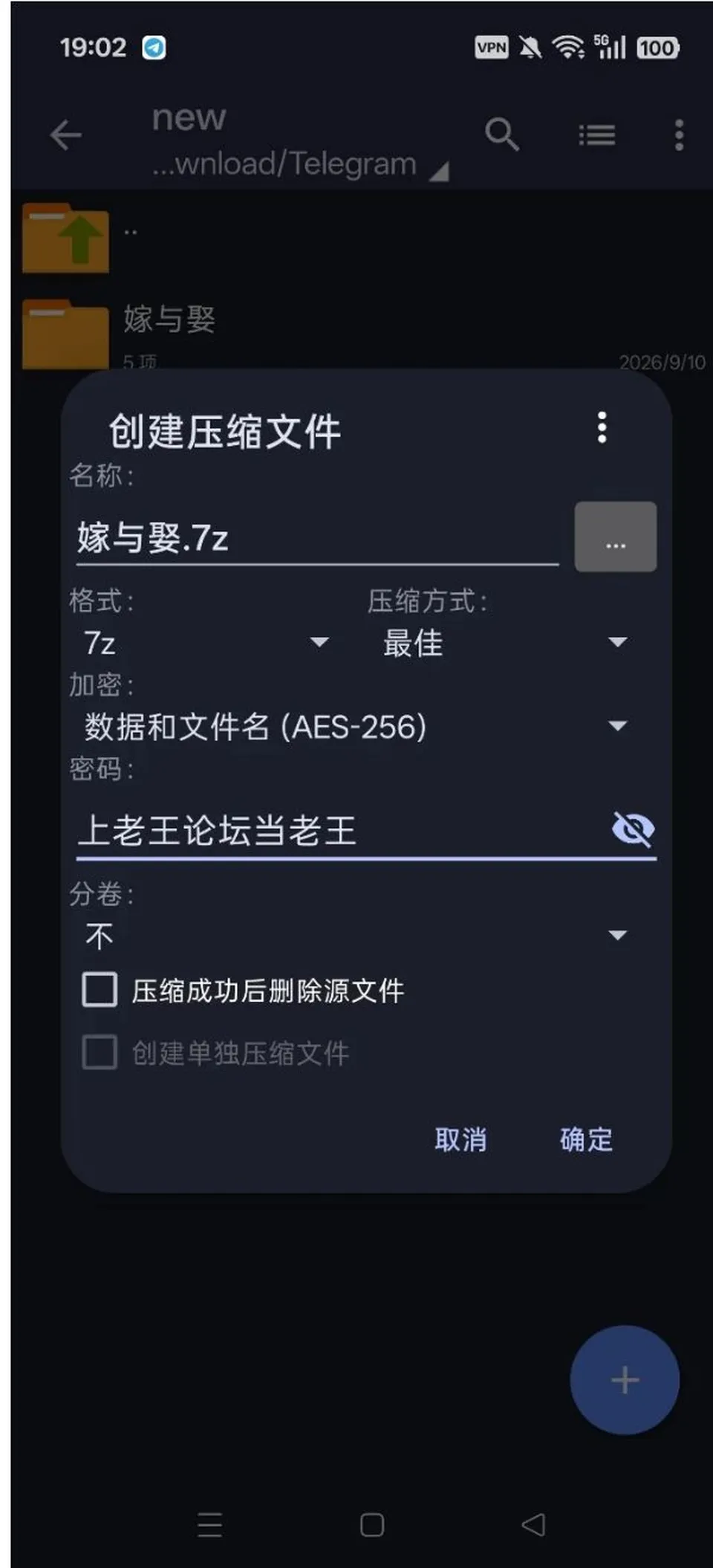Image resolution: width=713 pixels, height=1568 pixels.
Task: Tap the system back button in navigation bar
Action: point(533,1525)
